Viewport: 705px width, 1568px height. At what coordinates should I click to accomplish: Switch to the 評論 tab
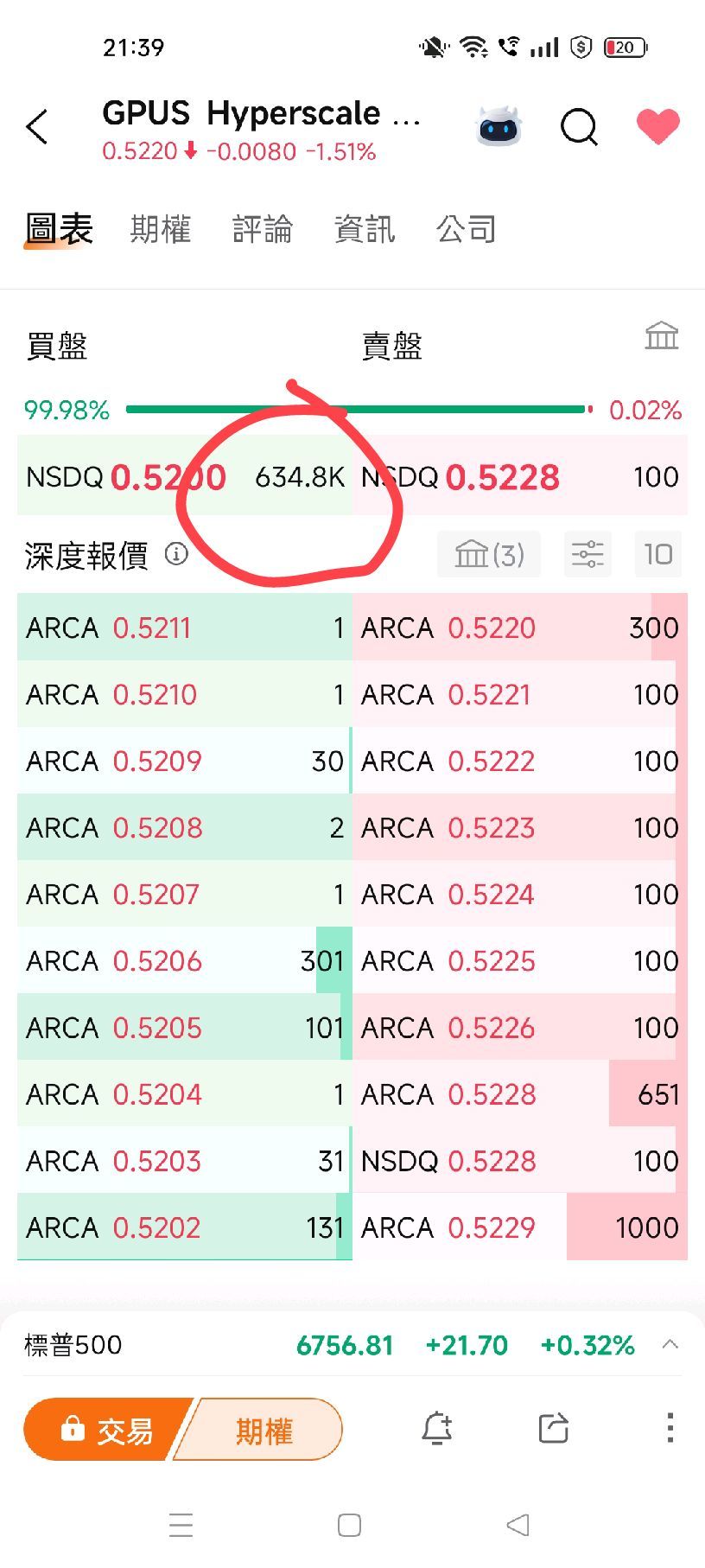(x=263, y=228)
